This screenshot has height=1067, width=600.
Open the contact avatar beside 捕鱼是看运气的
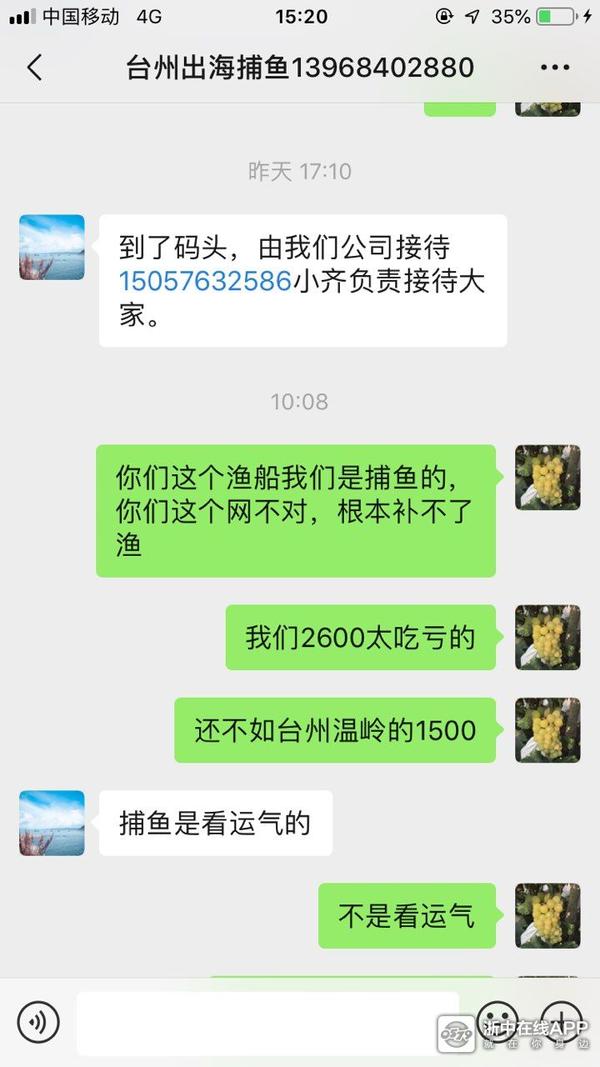(x=52, y=823)
